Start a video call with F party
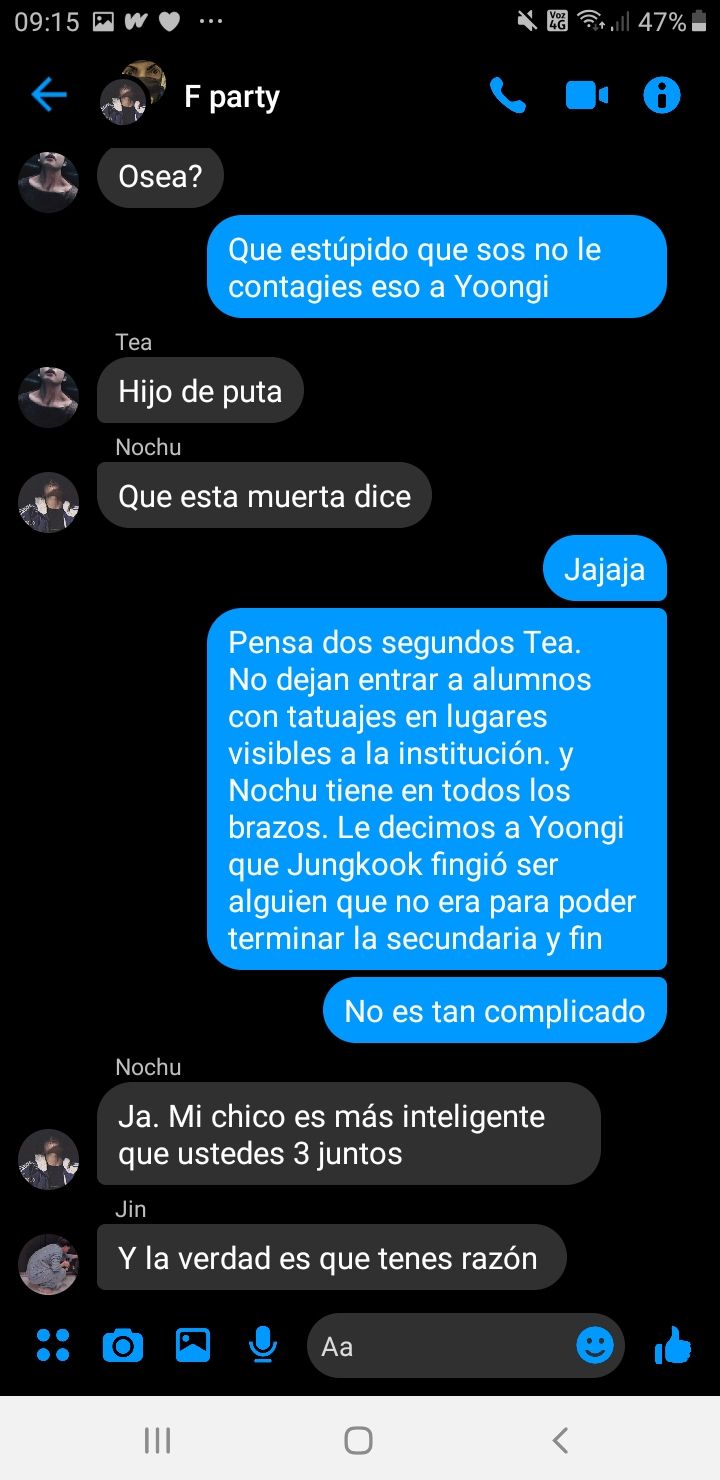The image size is (720, 1480). click(587, 96)
